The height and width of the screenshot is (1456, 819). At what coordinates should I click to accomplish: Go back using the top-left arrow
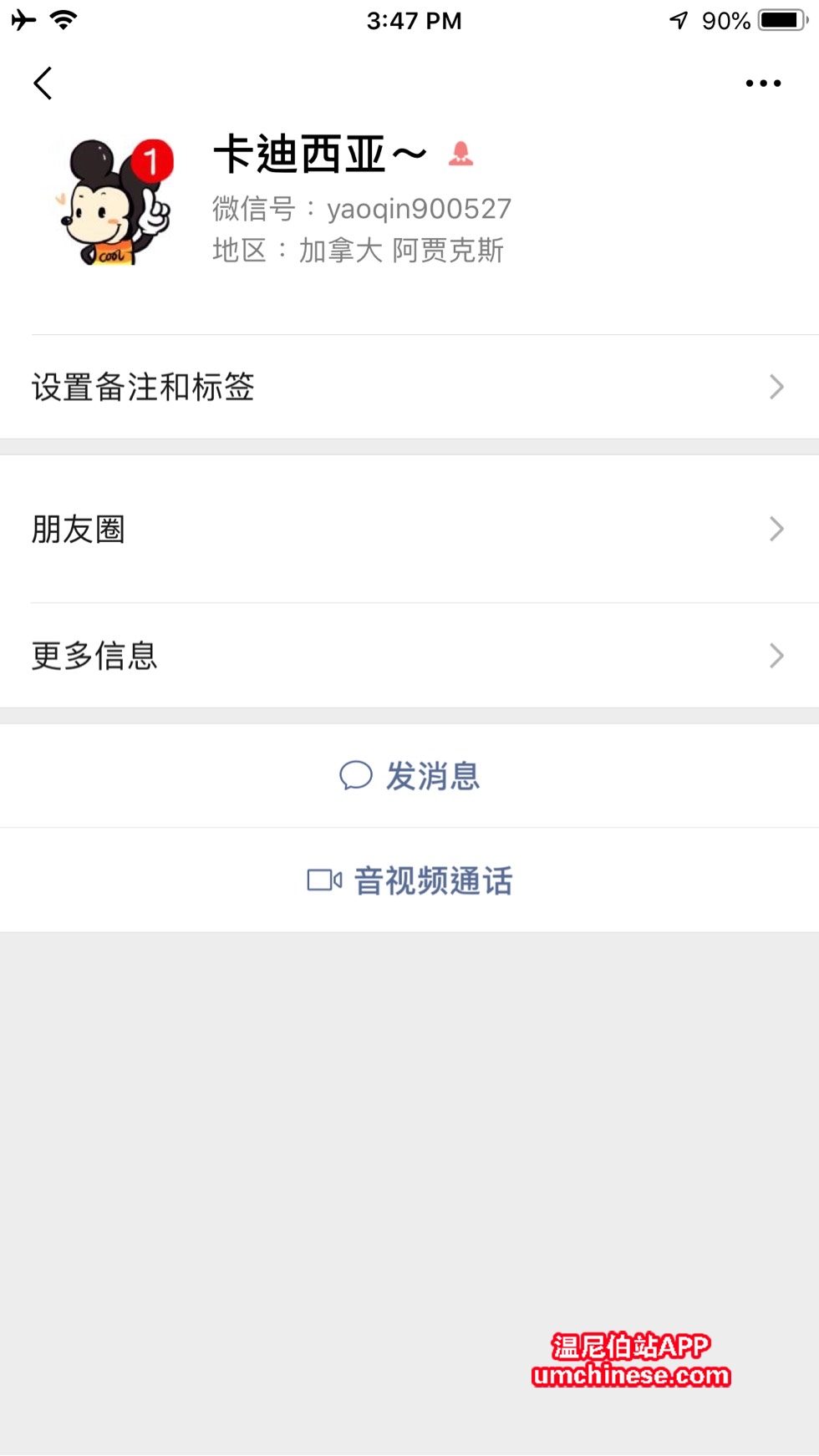pos(43,84)
